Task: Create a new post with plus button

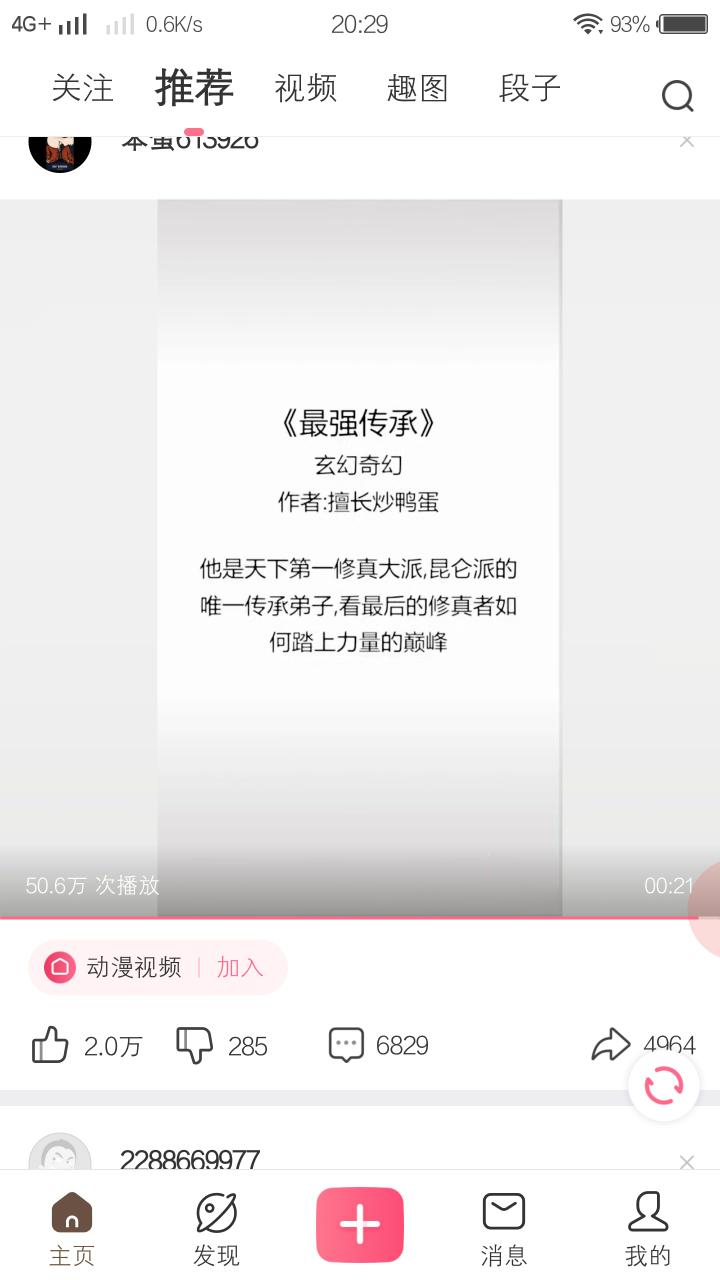Action: coord(360,1225)
